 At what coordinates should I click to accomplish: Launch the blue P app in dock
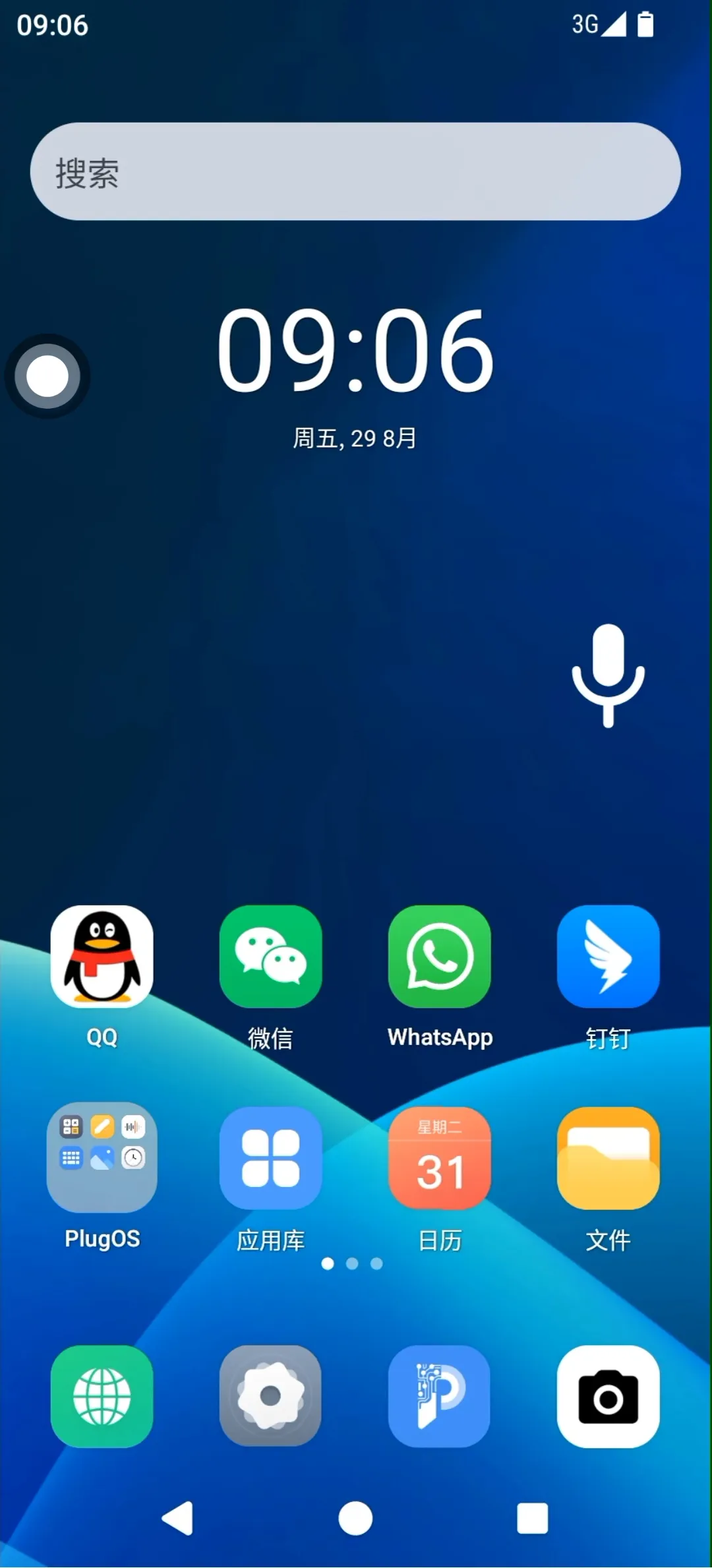tap(440, 1396)
